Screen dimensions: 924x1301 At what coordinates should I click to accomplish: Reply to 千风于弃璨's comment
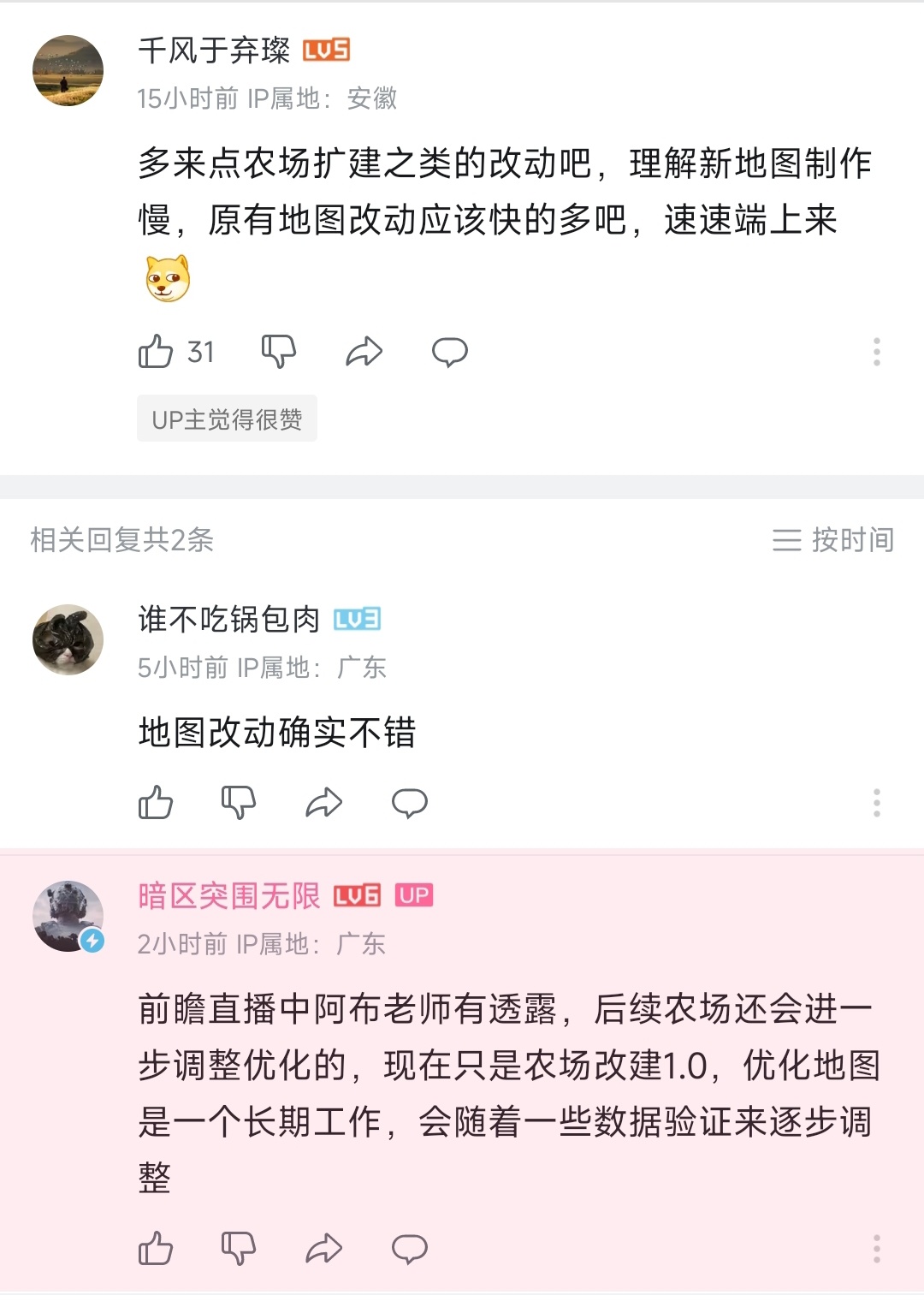(x=449, y=352)
